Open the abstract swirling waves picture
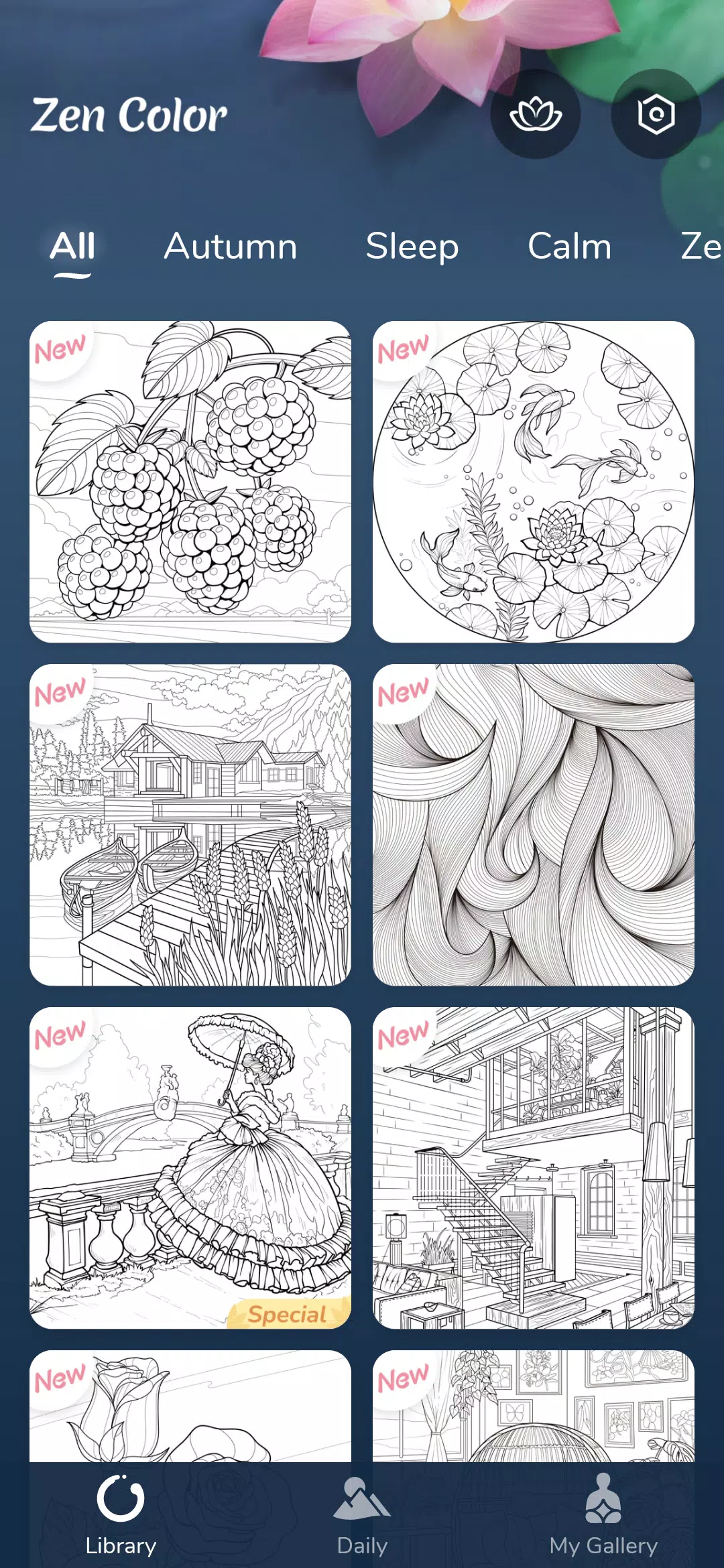724x1568 pixels. [x=534, y=825]
